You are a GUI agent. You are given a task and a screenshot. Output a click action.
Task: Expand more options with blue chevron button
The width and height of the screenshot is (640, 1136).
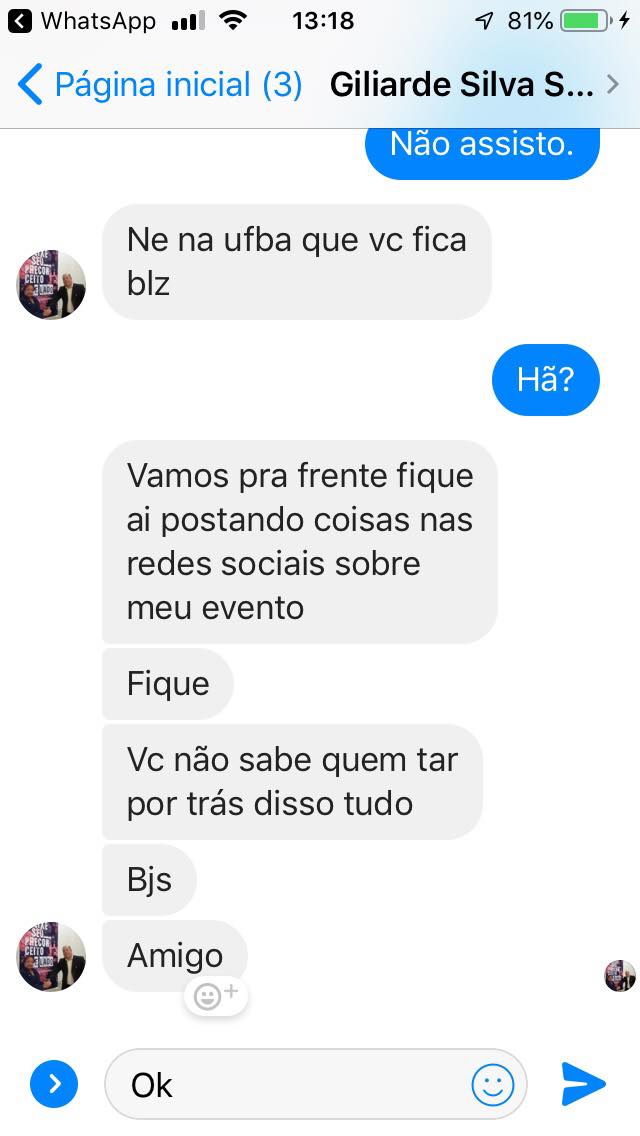[x=53, y=1085]
